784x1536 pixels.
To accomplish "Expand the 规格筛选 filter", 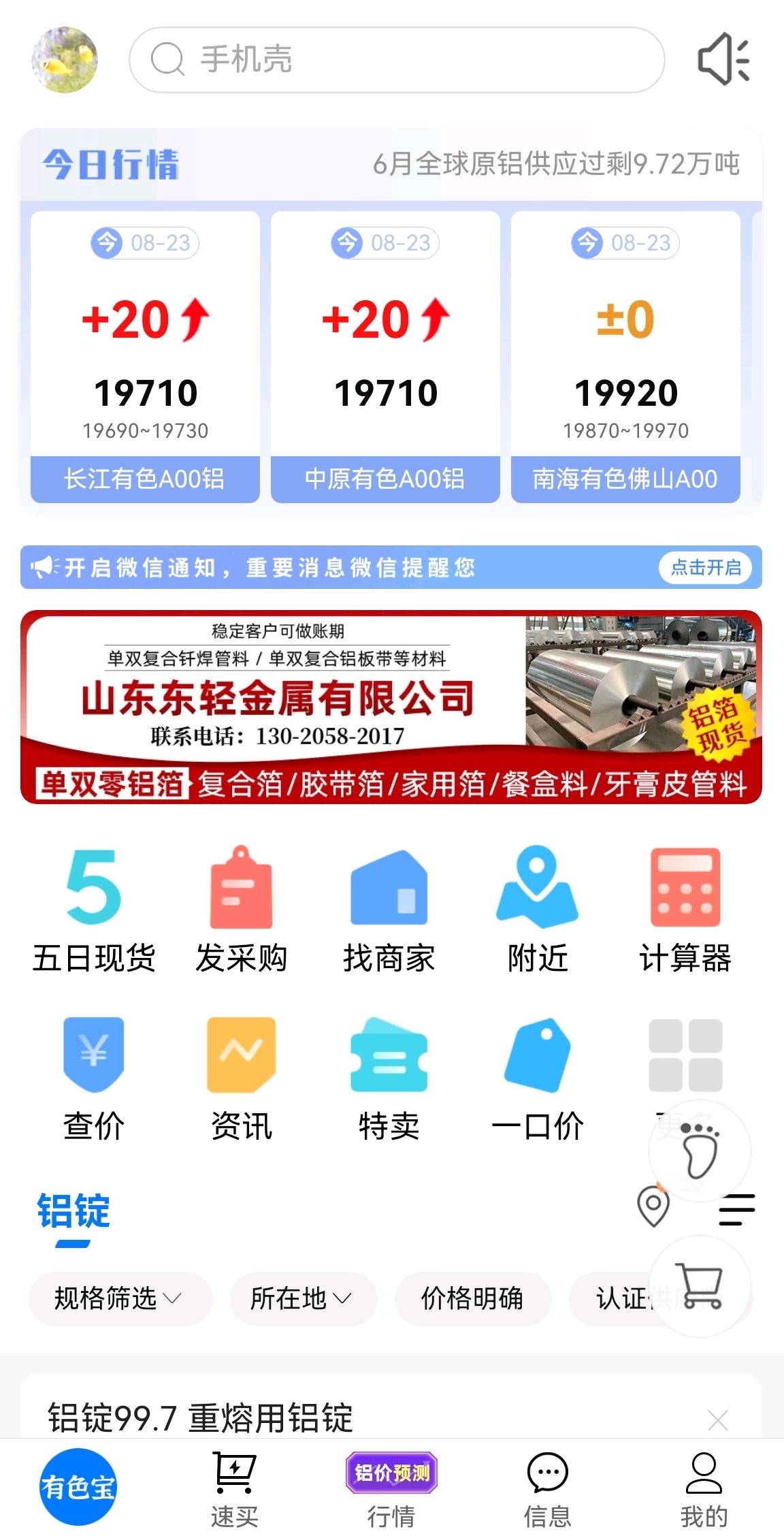I will click(x=120, y=1298).
